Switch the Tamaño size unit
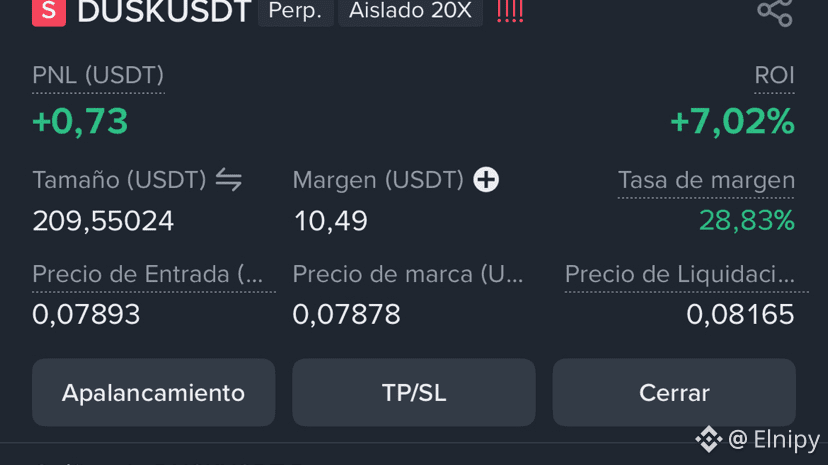828x465 pixels. click(x=229, y=180)
